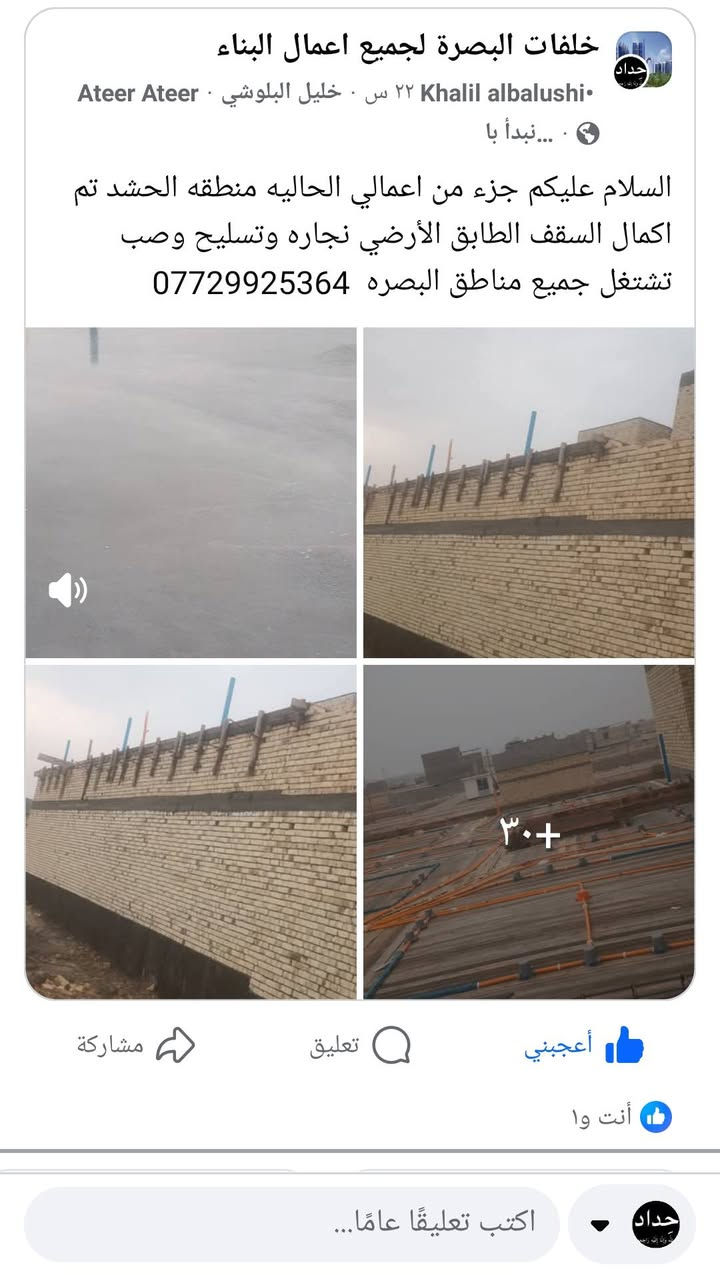The width and height of the screenshot is (720, 1275).
Task: Unmute the video with the speaker icon
Action: [x=68, y=591]
